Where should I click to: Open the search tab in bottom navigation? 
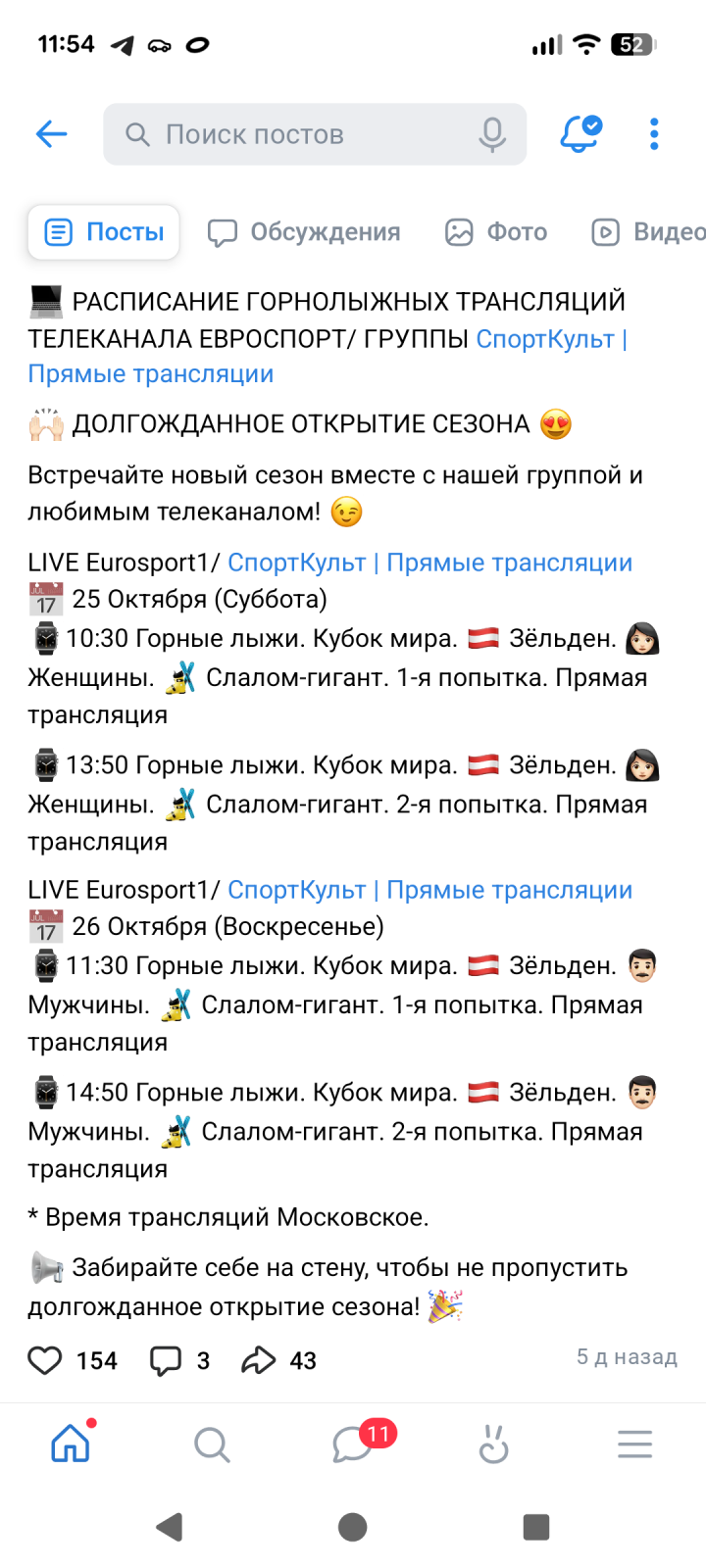pyautogui.click(x=212, y=1445)
